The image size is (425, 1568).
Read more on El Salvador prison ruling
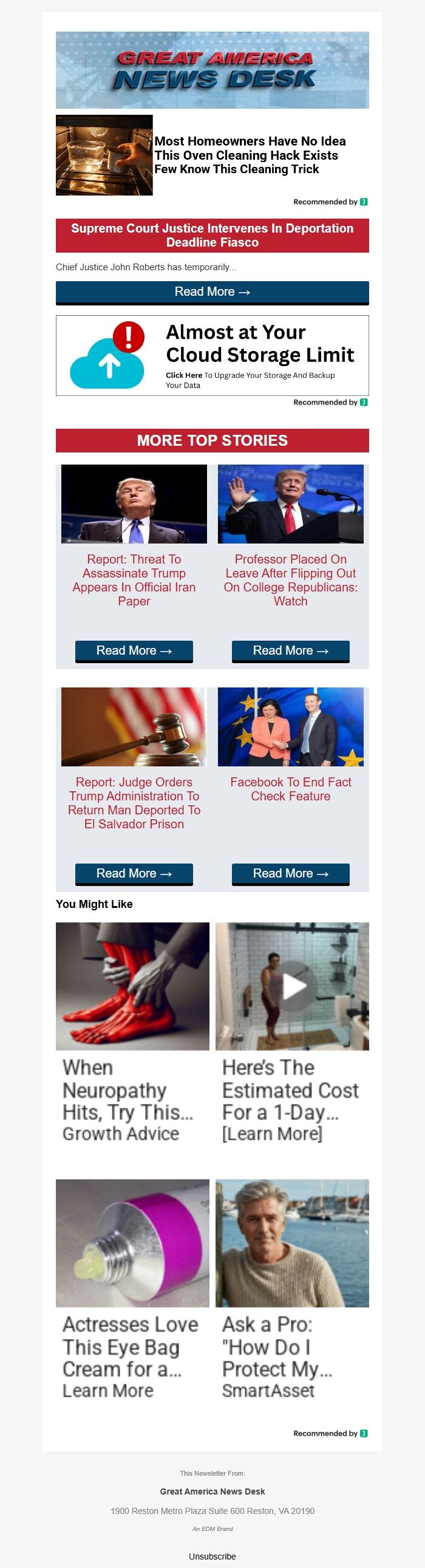[x=134, y=873]
